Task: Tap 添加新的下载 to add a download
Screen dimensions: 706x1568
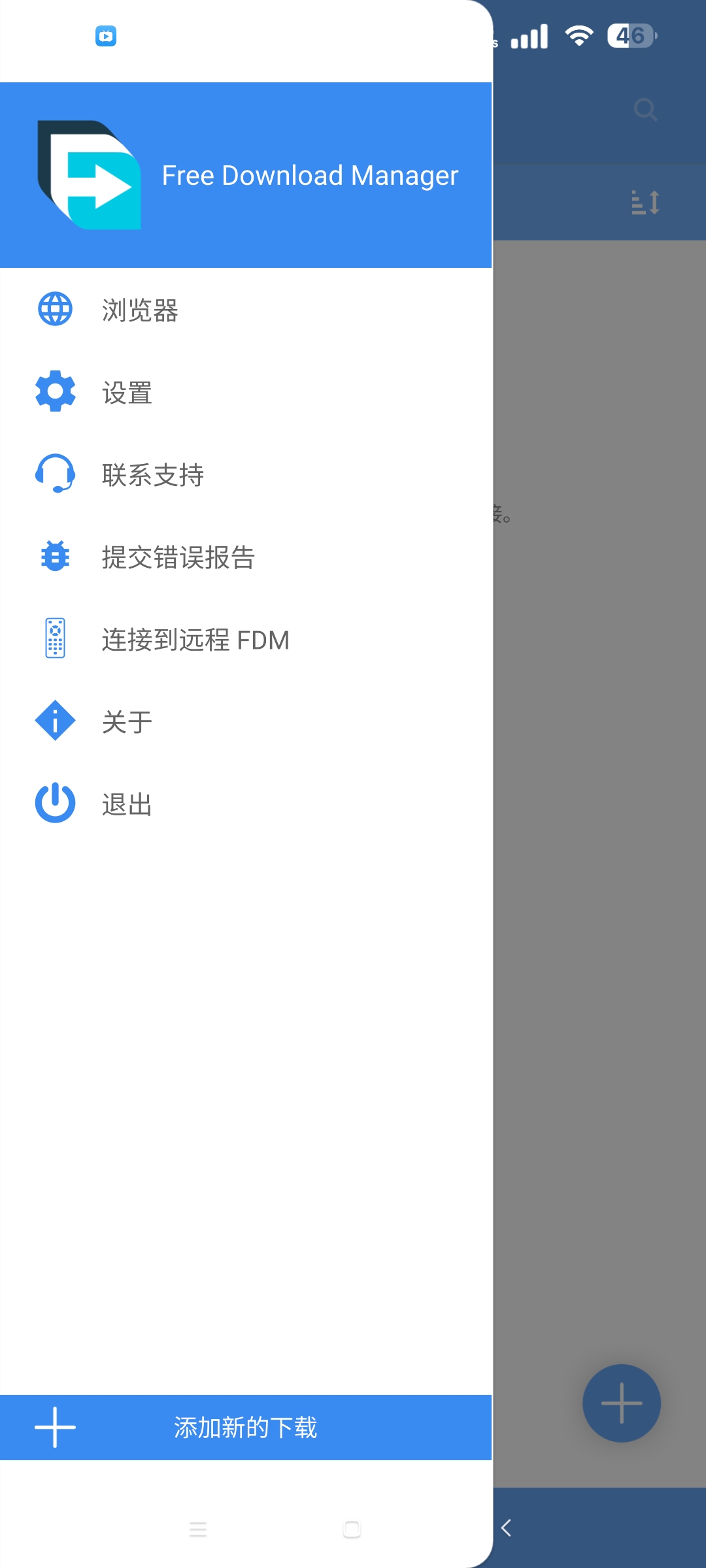Action: click(x=245, y=1428)
